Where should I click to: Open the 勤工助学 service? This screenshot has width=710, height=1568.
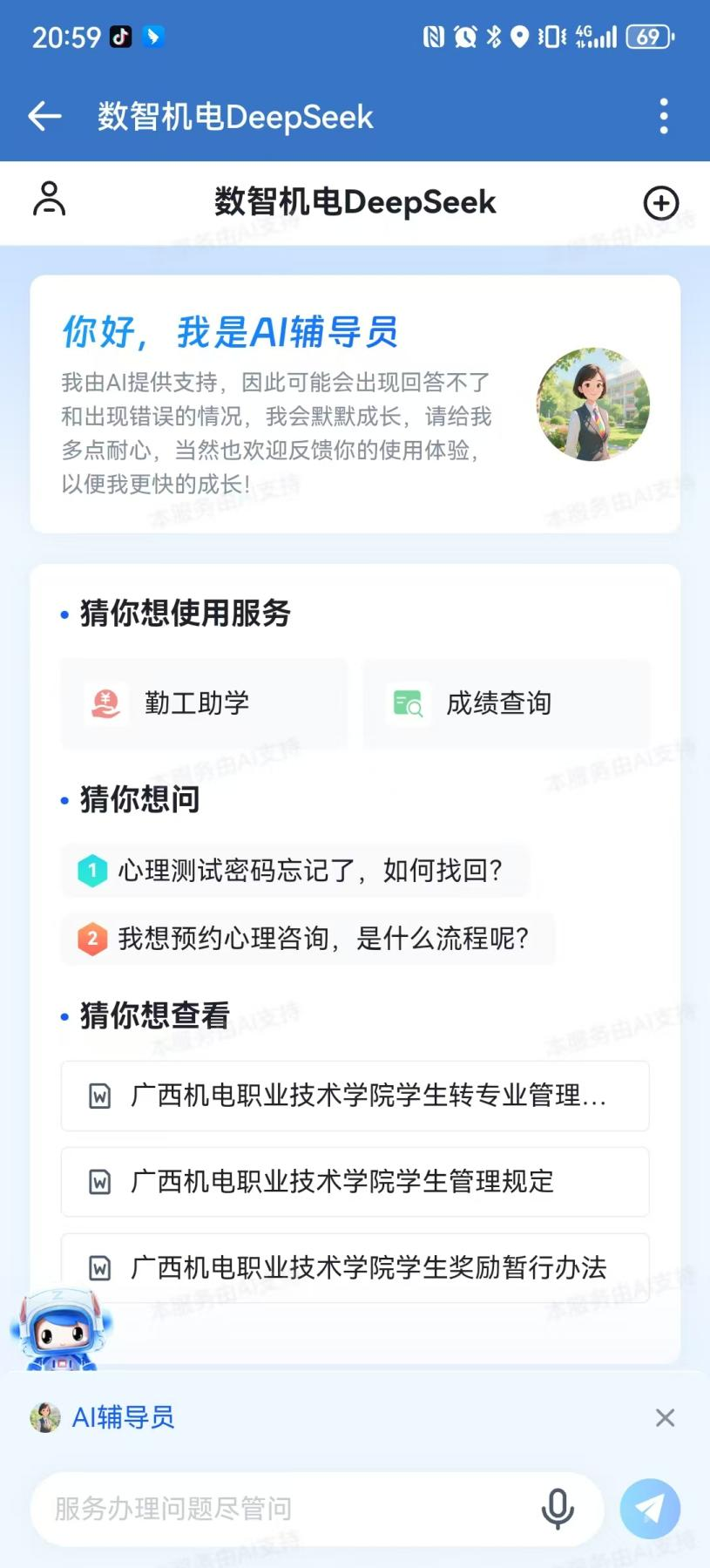[x=203, y=703]
